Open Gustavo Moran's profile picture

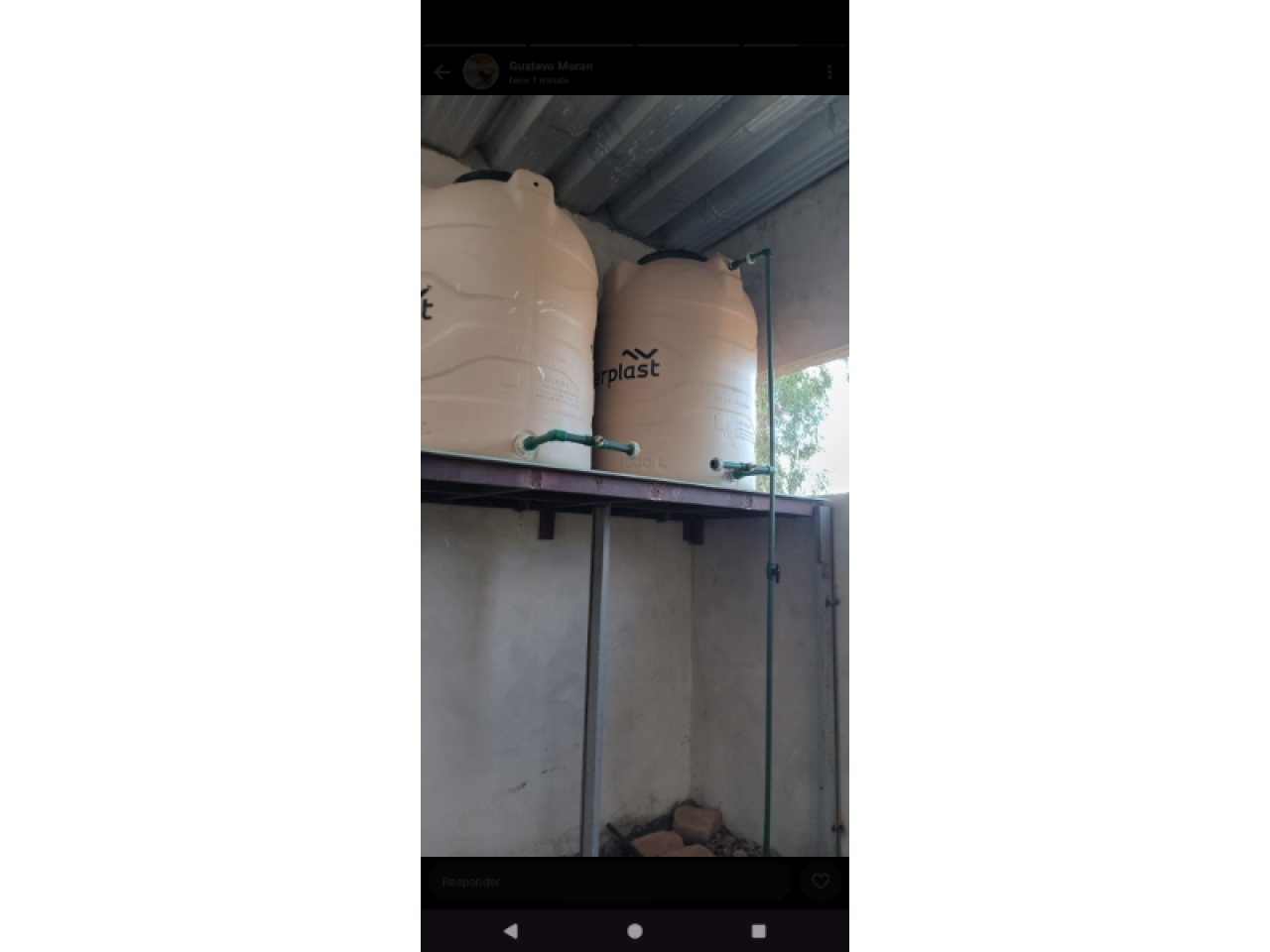[481, 71]
